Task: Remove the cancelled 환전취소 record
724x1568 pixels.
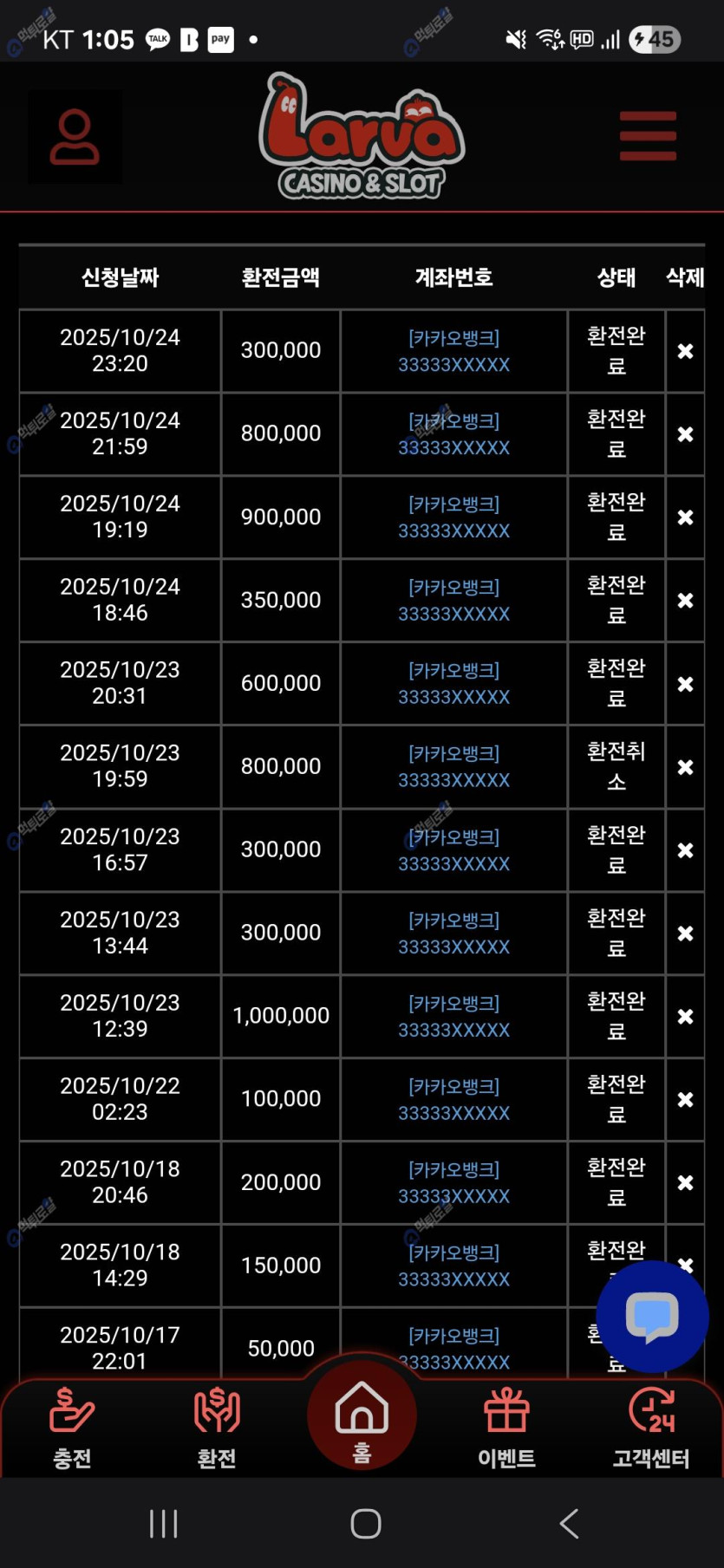Action: (685, 767)
